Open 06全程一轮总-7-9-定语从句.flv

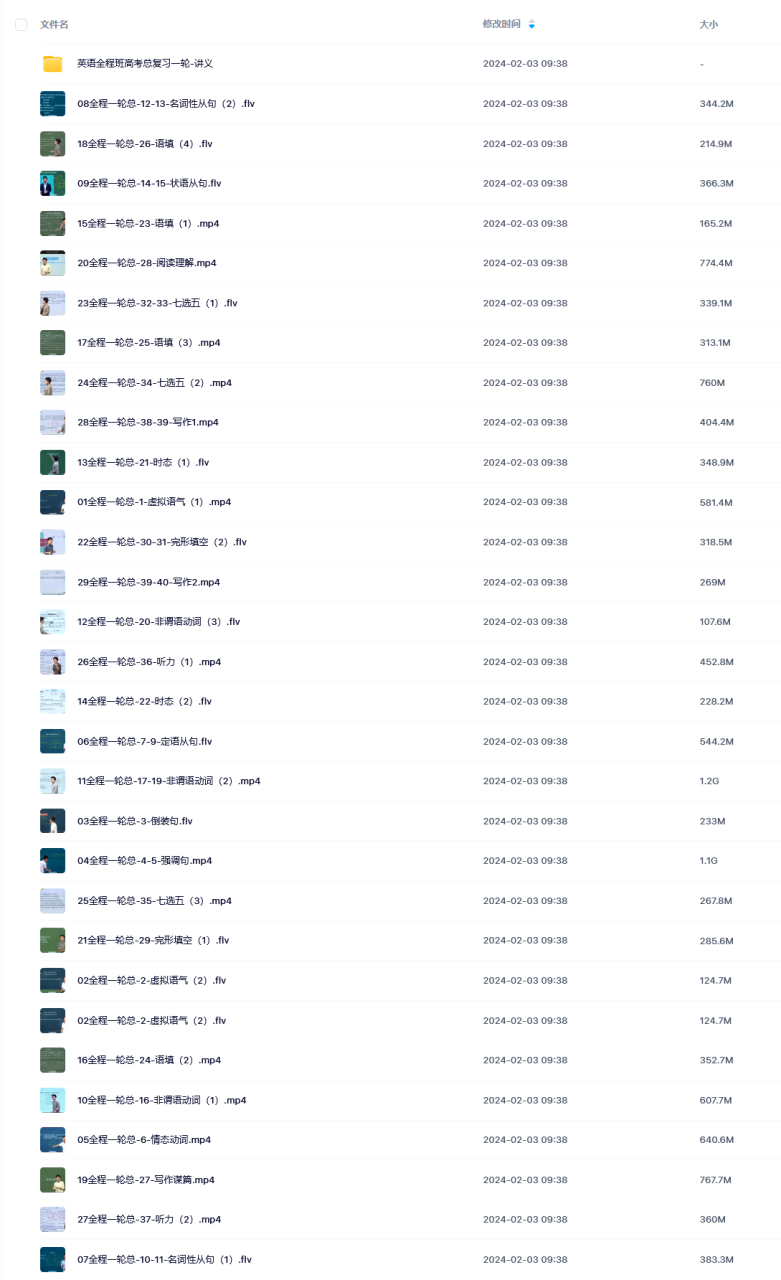click(144, 742)
